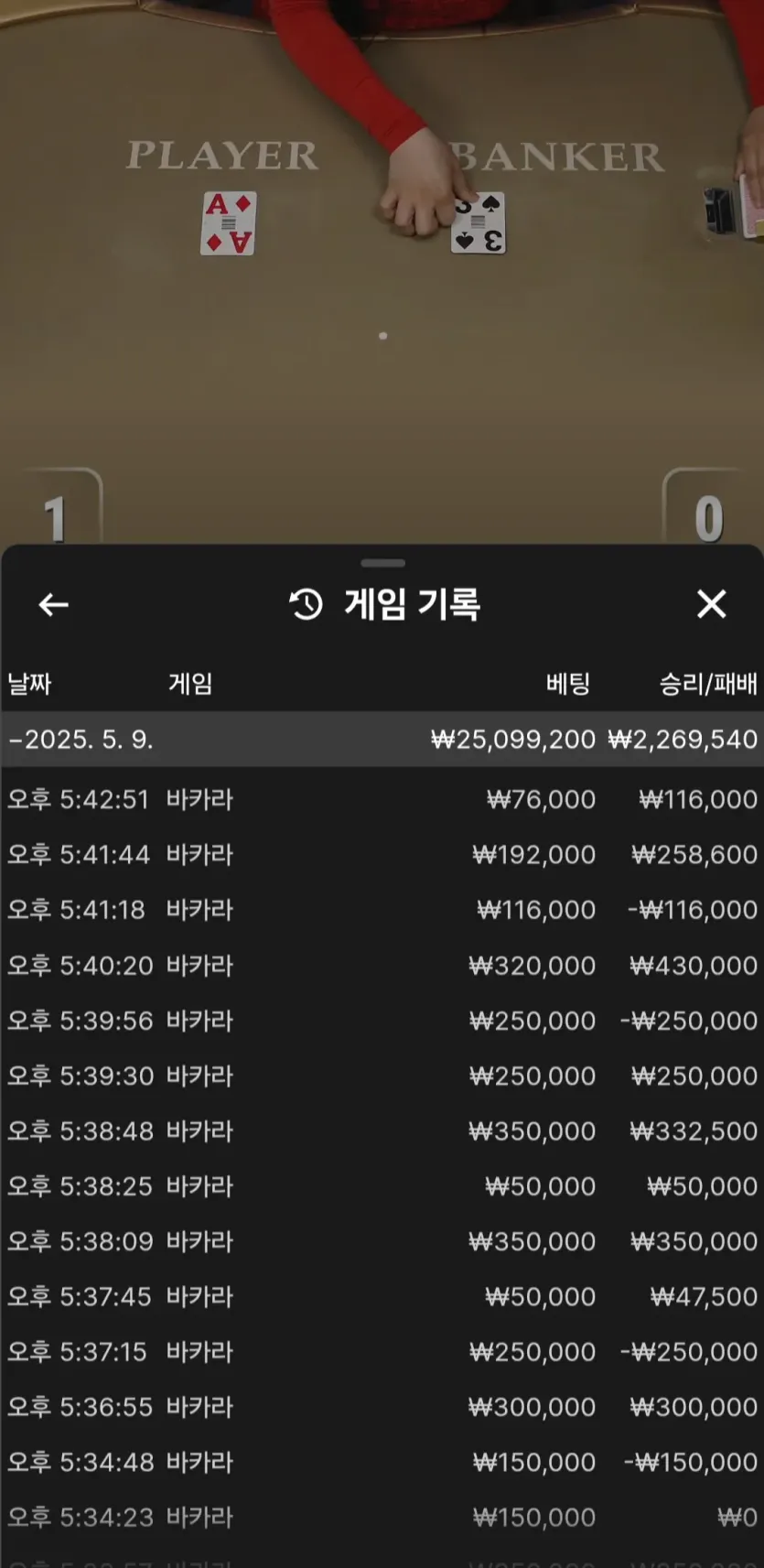Select the 5:38:09 game entry

382,1241
